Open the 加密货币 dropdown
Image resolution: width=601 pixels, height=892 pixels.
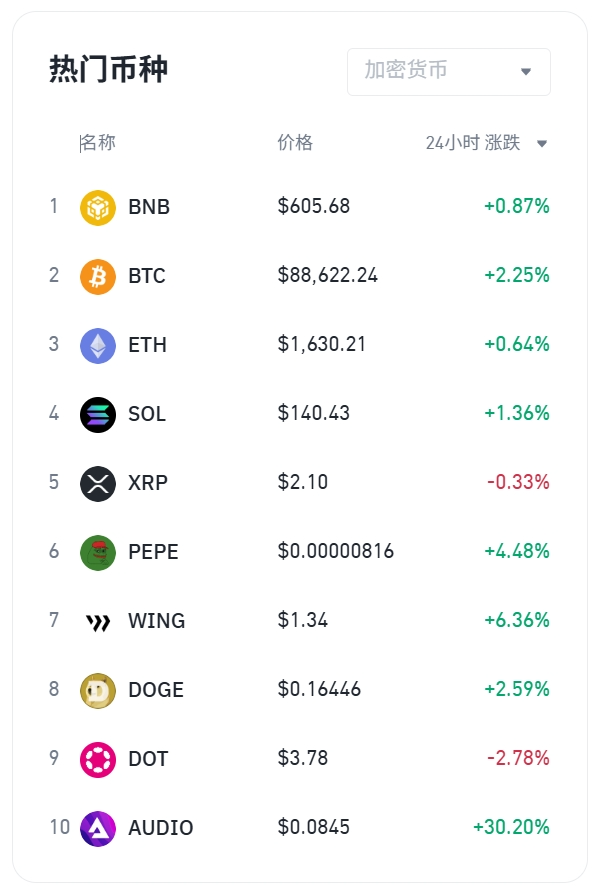pos(448,72)
